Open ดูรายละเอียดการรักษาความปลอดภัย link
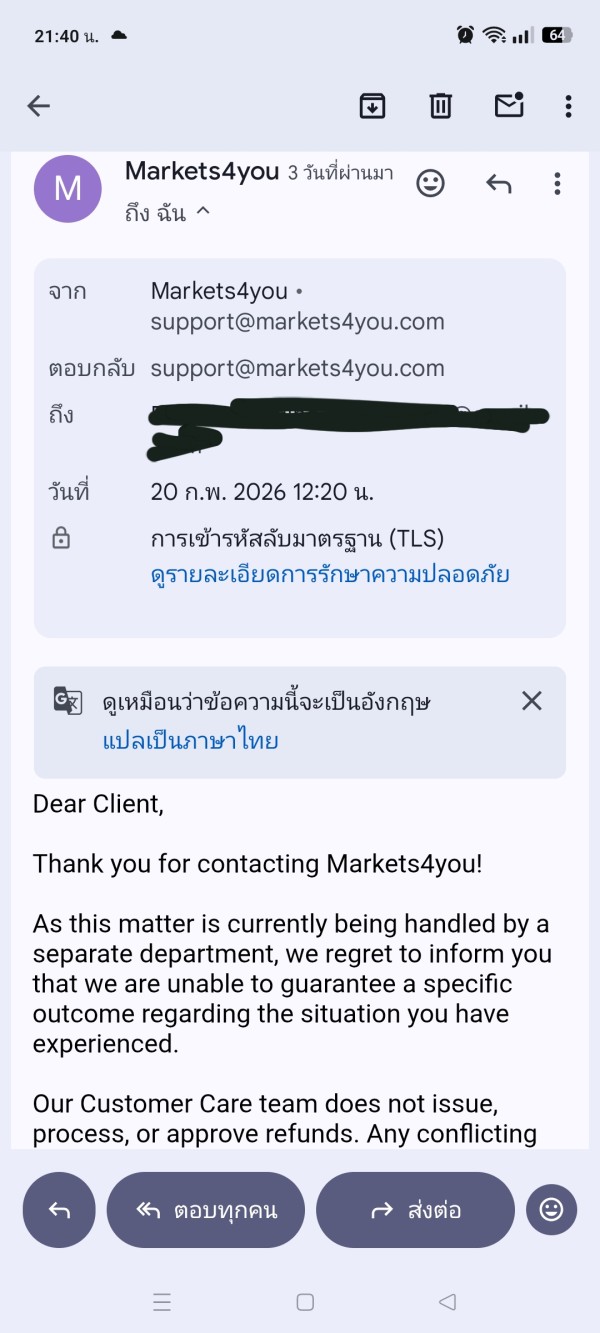The width and height of the screenshot is (600, 1333). 330,575
